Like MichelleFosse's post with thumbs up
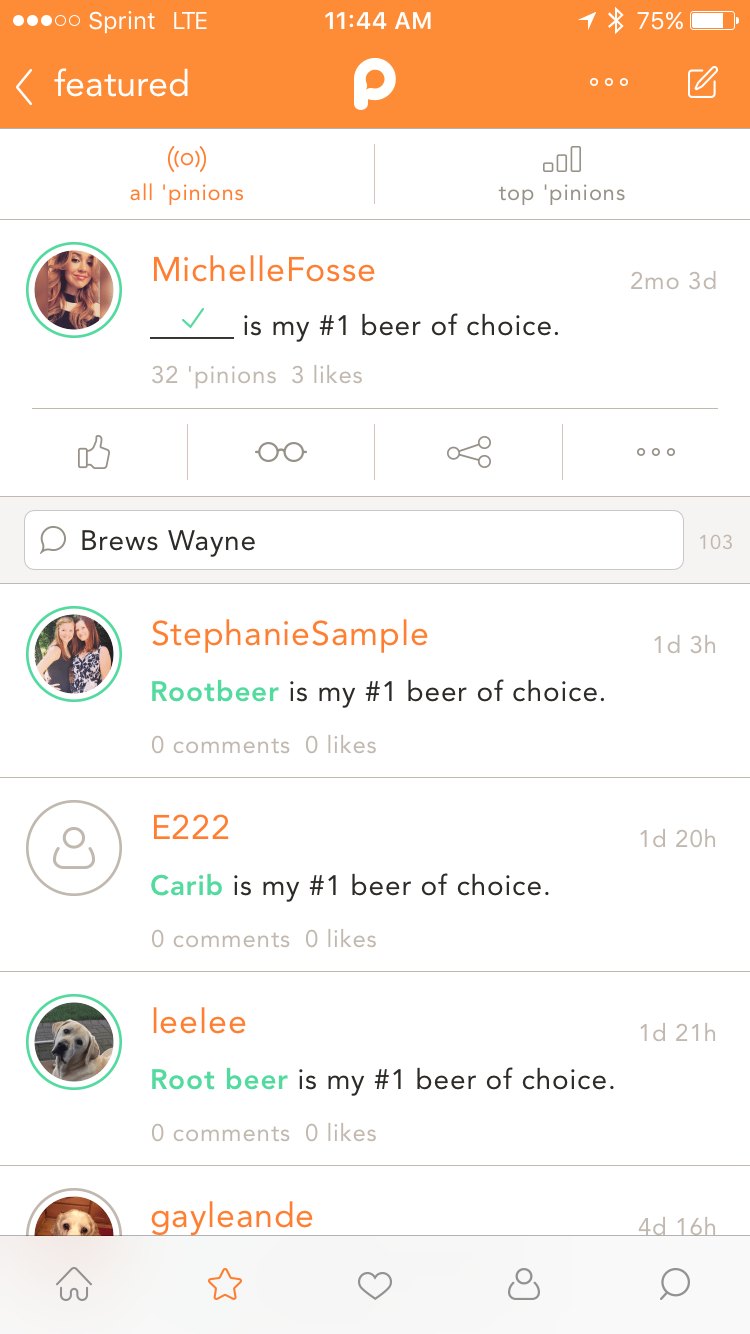 click(x=94, y=453)
